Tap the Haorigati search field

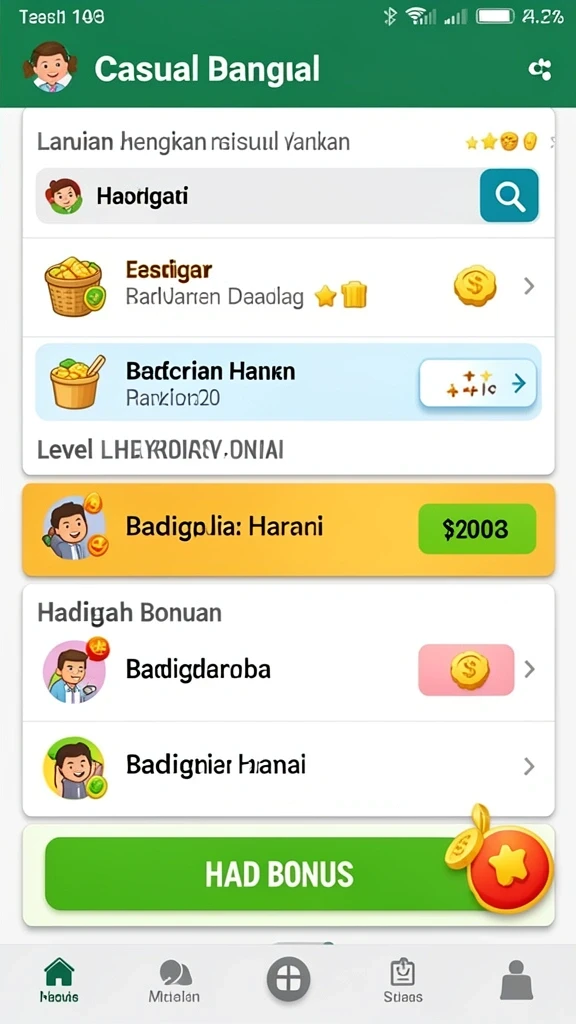point(257,195)
